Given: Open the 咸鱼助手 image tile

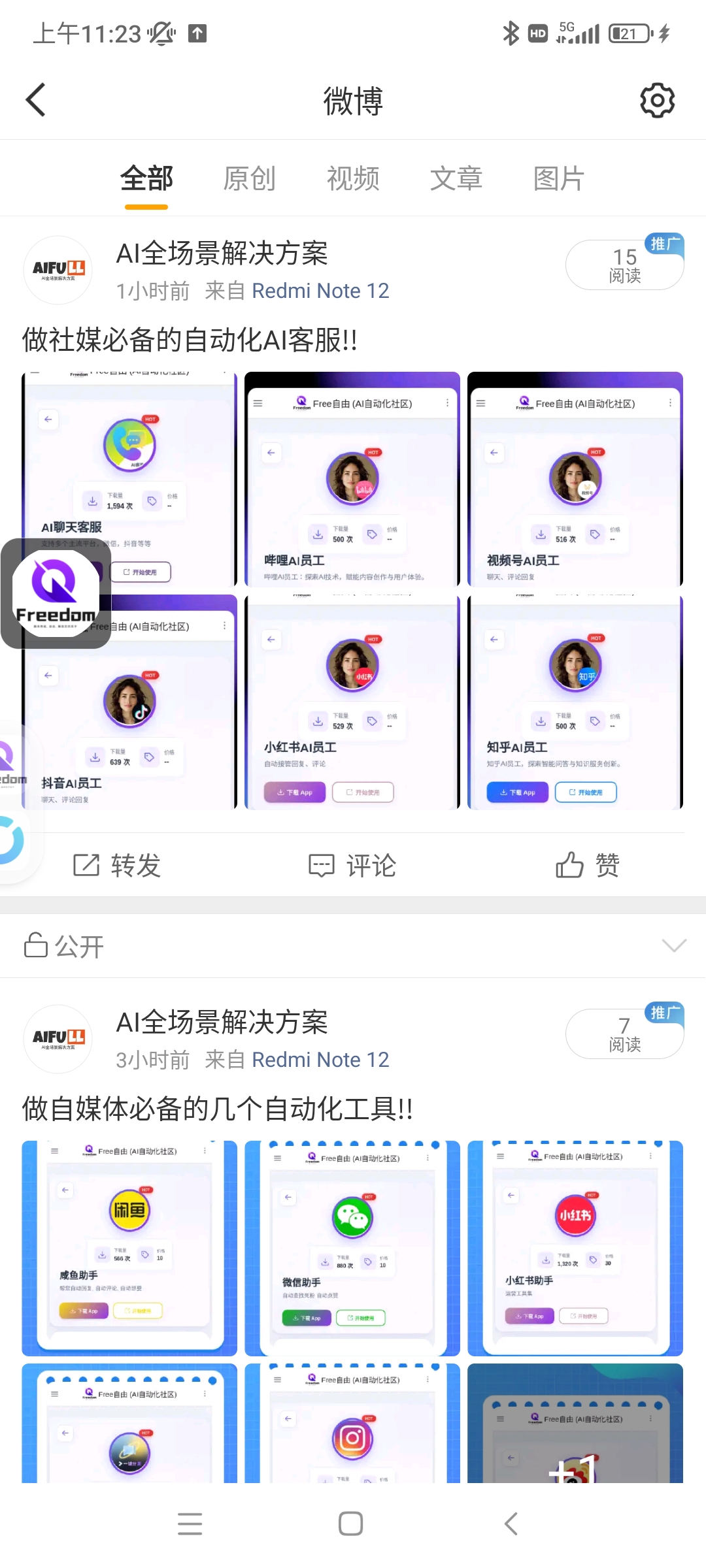Looking at the screenshot, I should click(129, 1248).
